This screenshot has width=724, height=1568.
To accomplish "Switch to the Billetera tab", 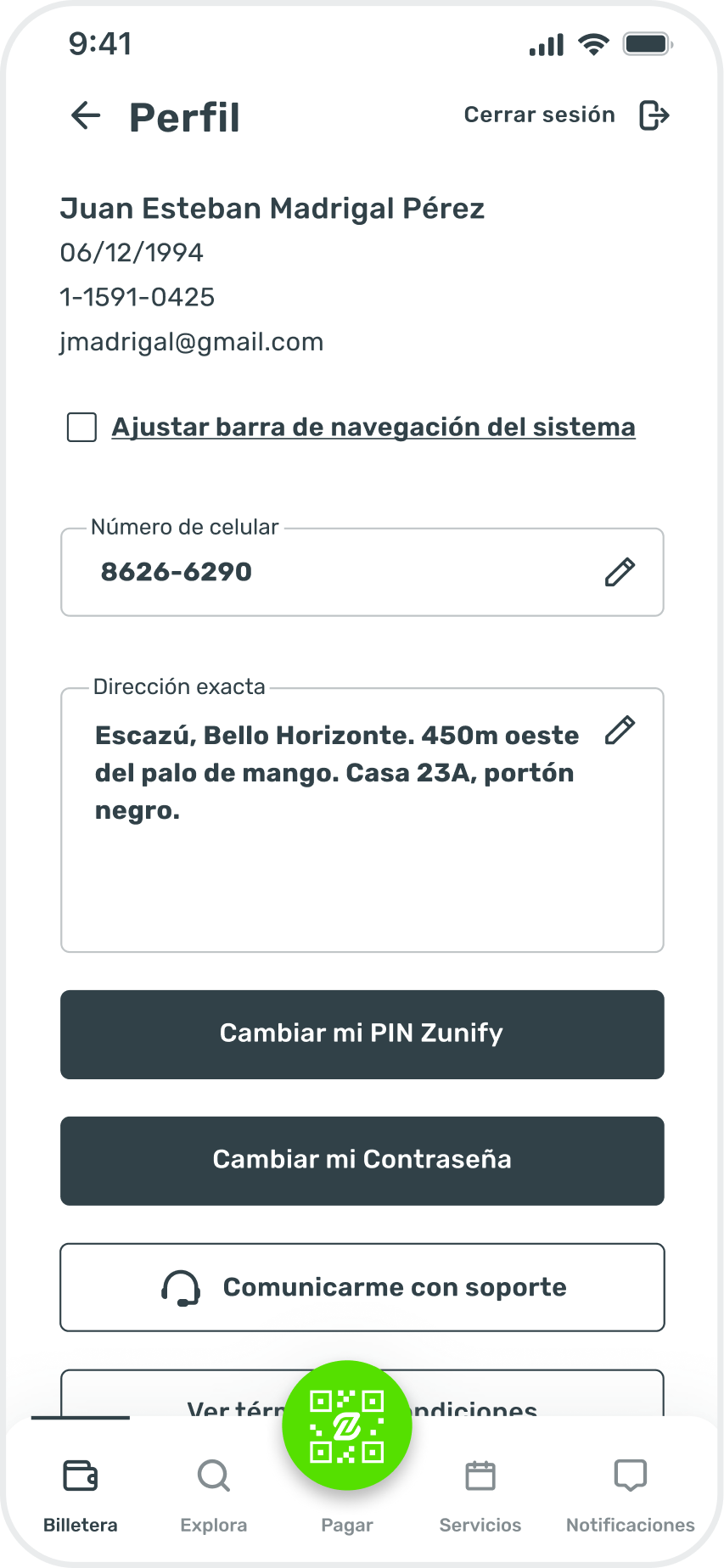I will (81, 1495).
